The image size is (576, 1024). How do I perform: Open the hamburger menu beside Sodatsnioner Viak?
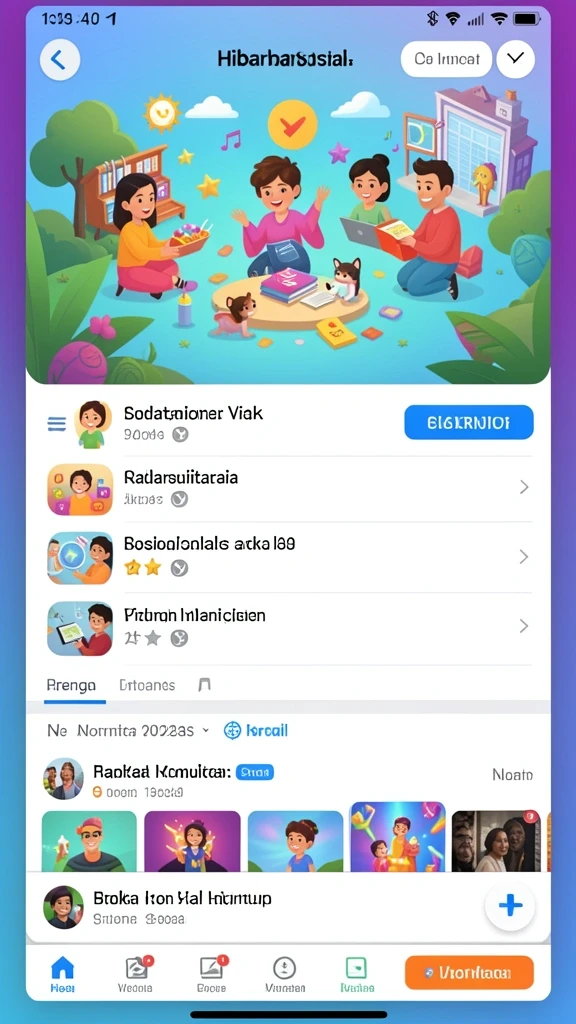(57, 424)
